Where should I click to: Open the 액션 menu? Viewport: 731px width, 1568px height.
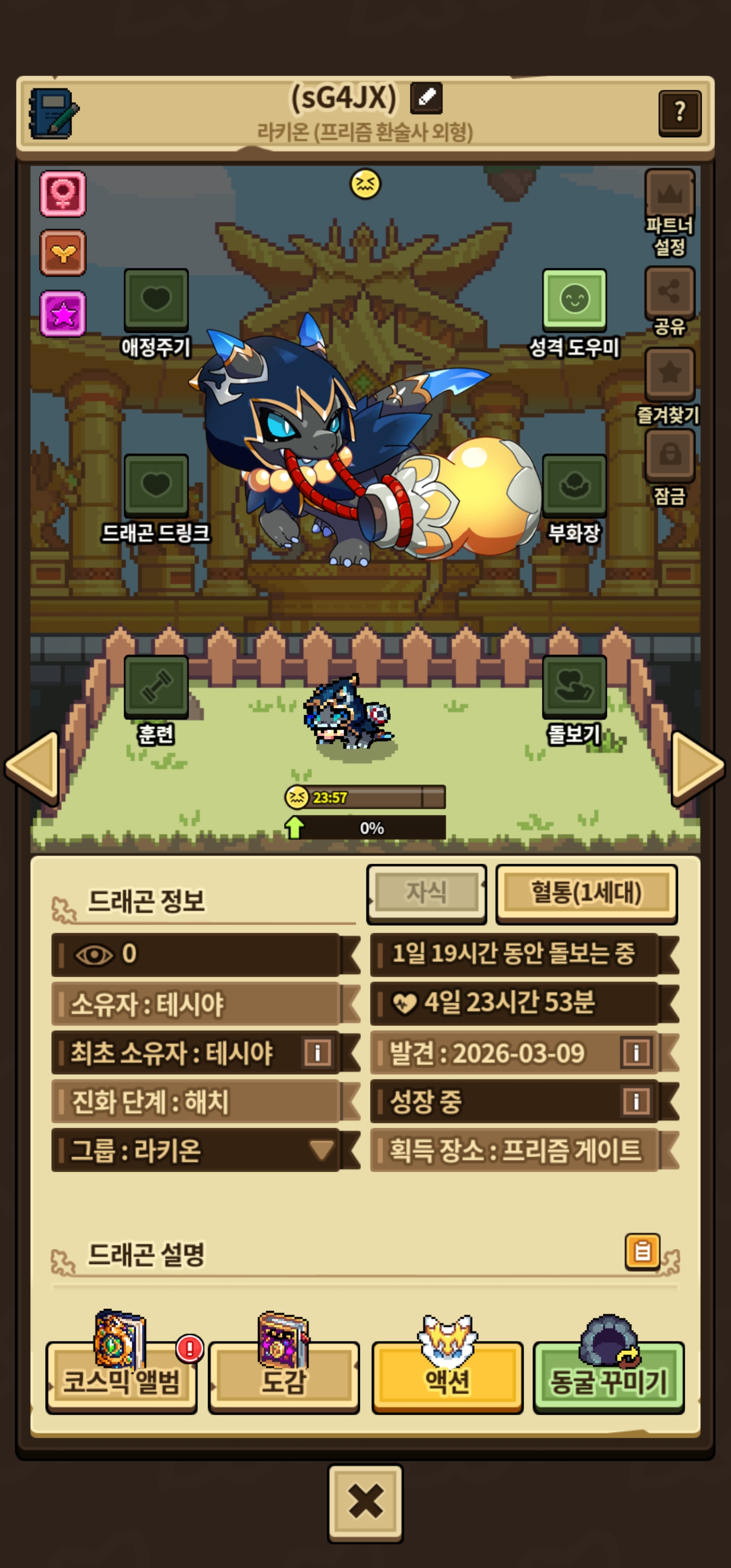[447, 1379]
